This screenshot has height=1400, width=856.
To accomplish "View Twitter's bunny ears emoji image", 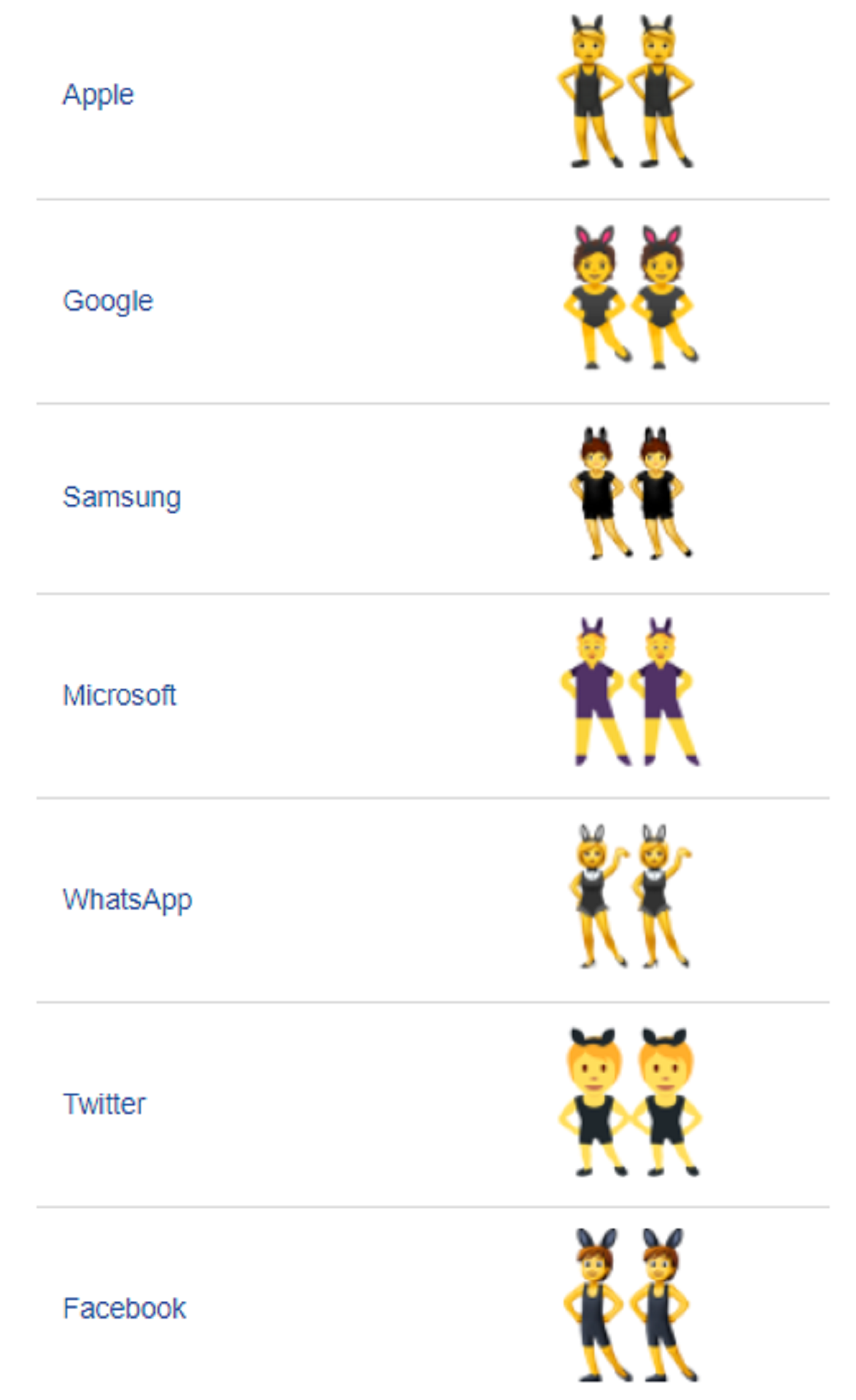I will (x=631, y=1102).
